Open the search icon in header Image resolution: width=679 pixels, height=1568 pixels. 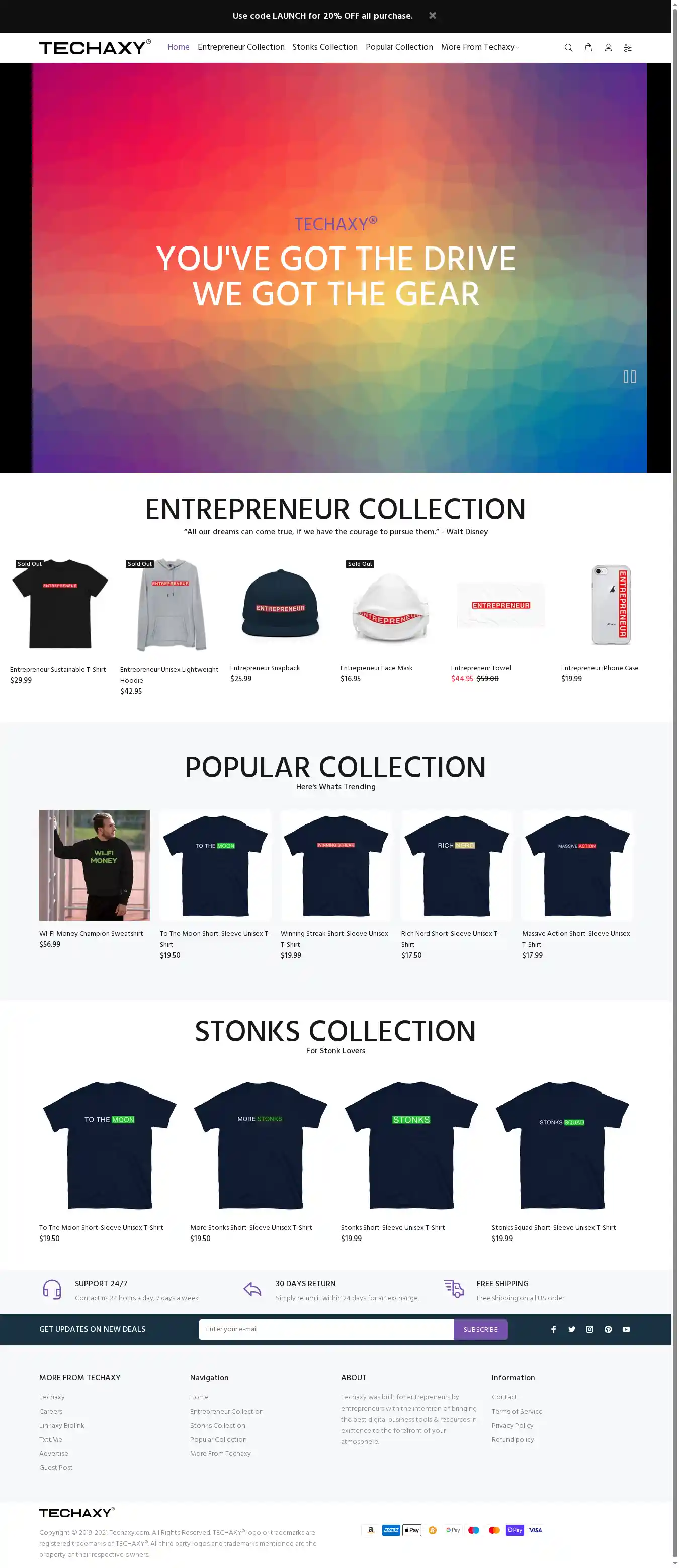pos(568,47)
